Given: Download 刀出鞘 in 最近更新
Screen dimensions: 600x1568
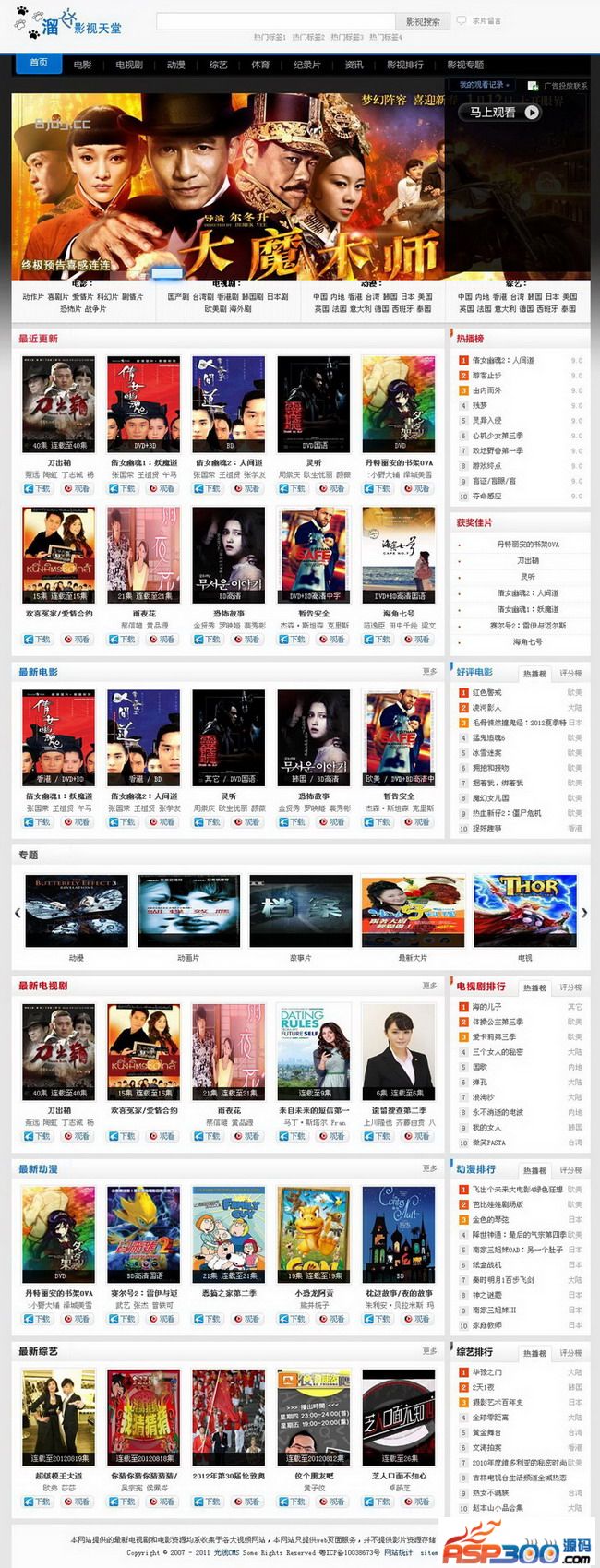Looking at the screenshot, I should [x=38, y=488].
